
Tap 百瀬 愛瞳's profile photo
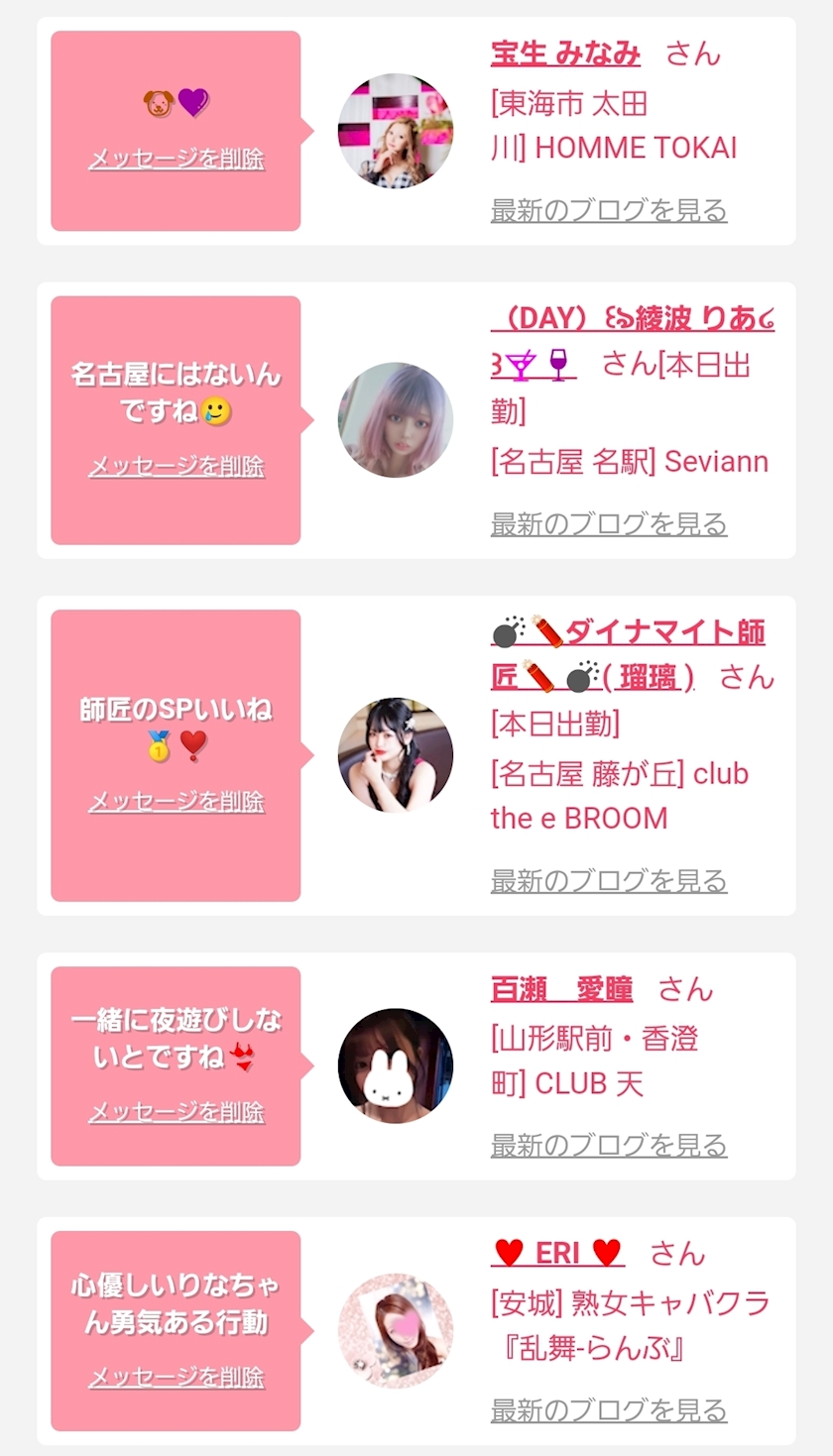point(395,1066)
